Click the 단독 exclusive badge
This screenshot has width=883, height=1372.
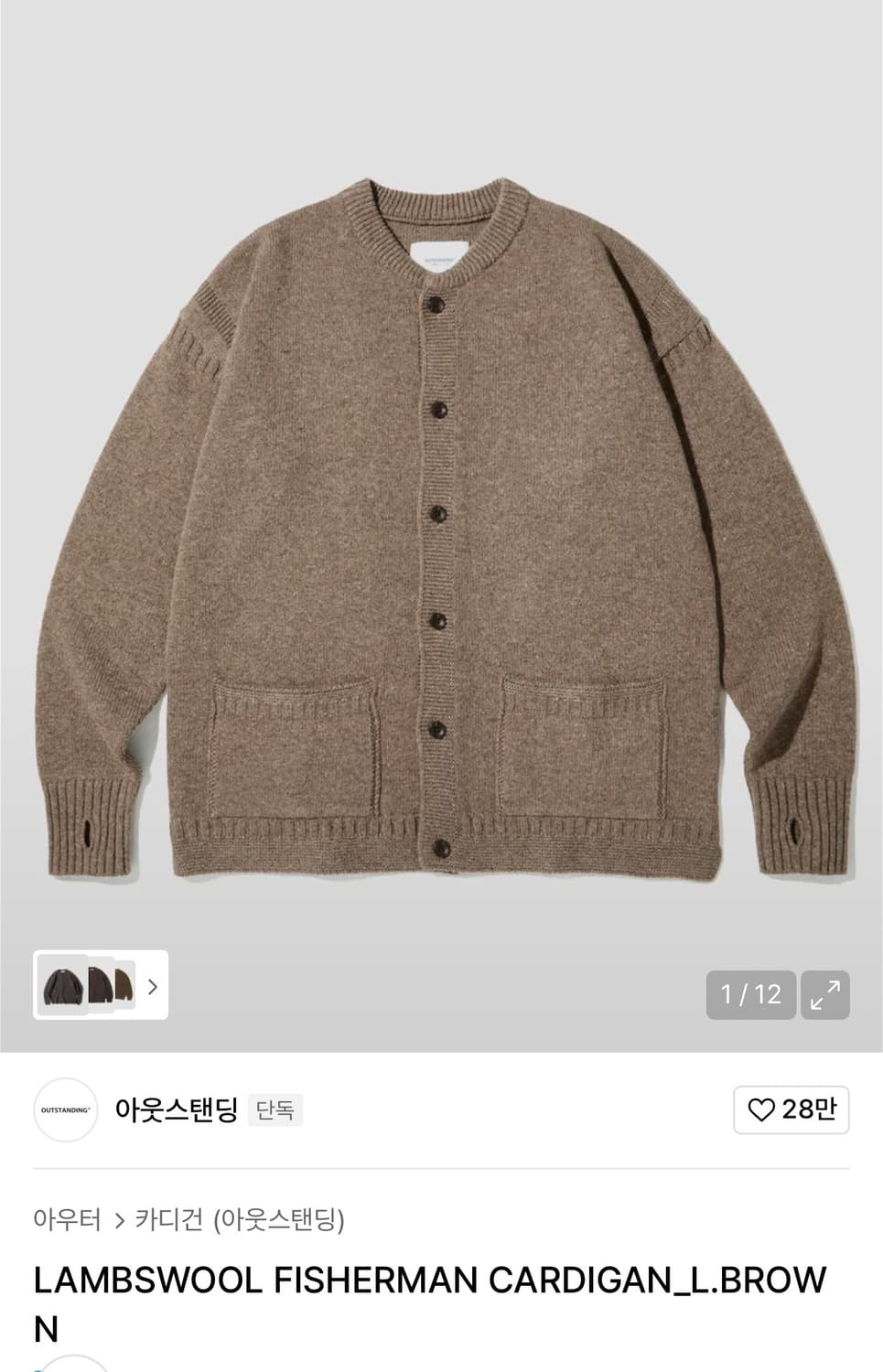pos(275,1110)
